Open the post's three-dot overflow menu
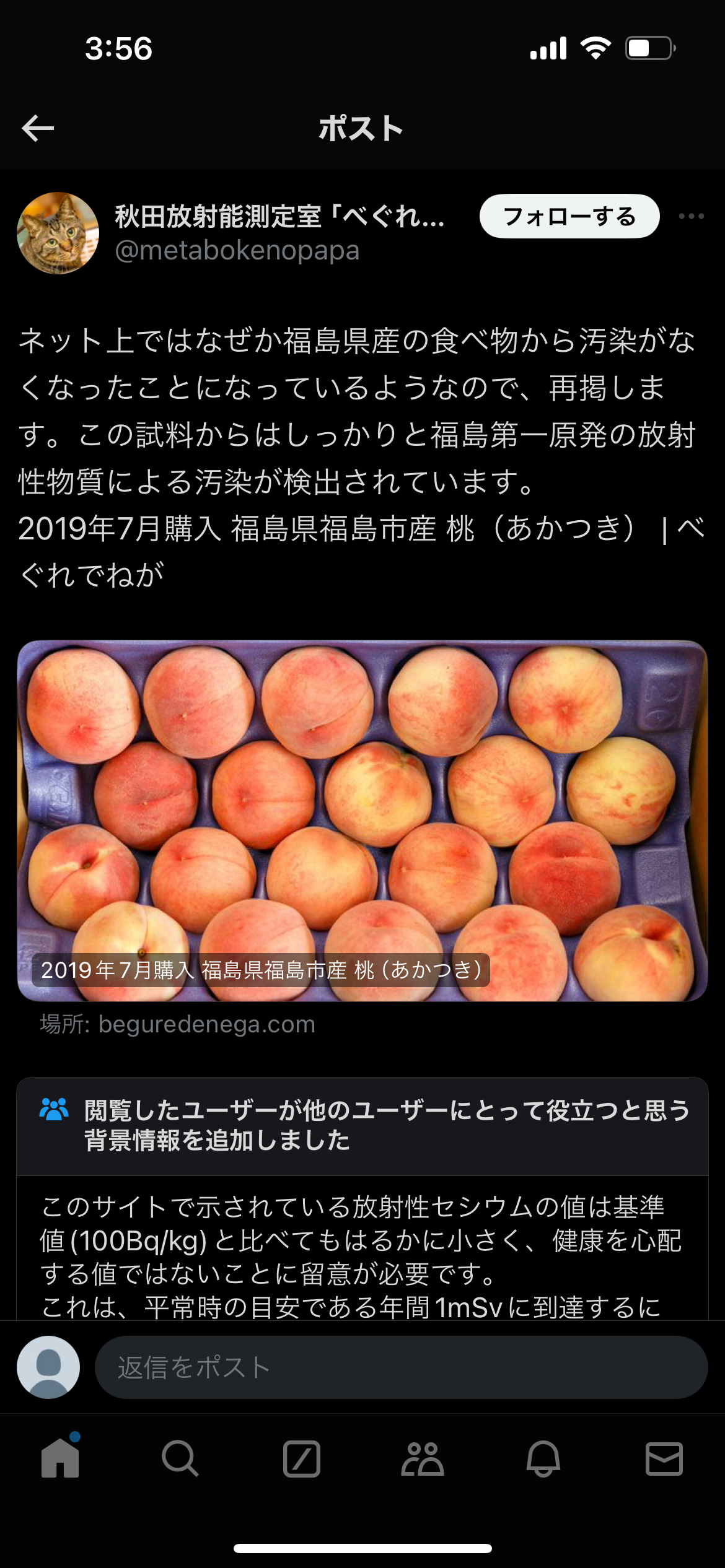Screen dimensions: 725x1568 (x=691, y=216)
